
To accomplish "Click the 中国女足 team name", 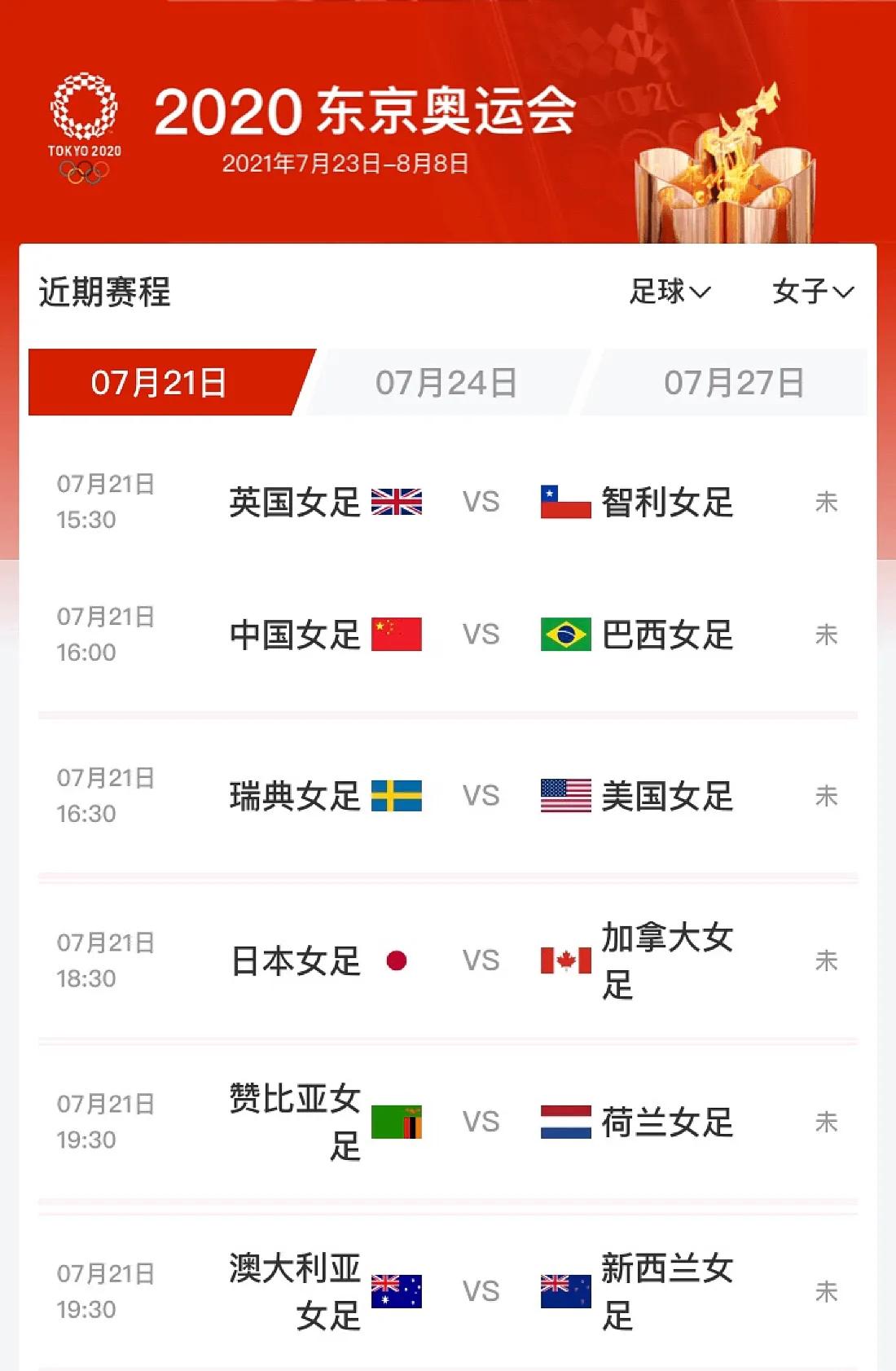I will (x=293, y=635).
